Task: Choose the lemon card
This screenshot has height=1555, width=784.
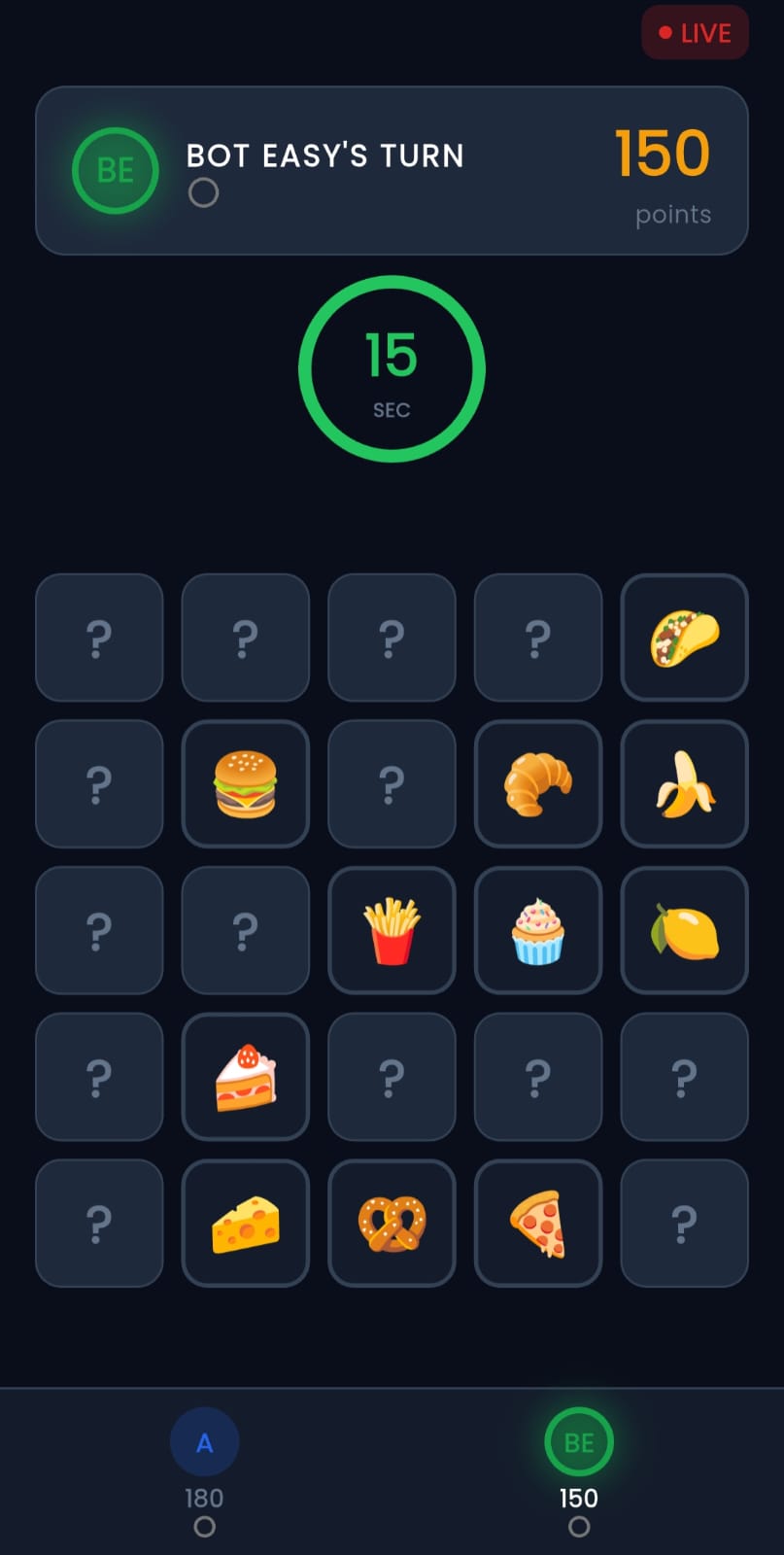Action: (684, 930)
